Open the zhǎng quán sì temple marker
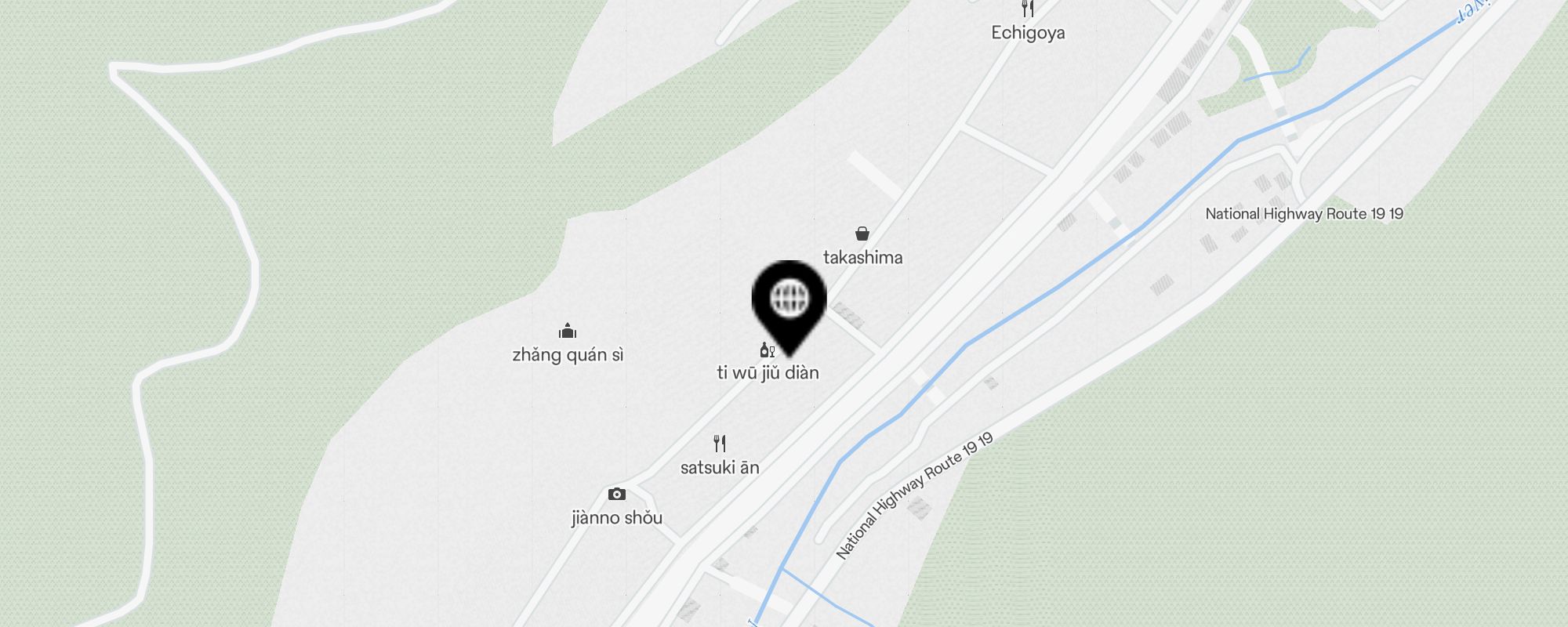Screen dimensions: 1568x627 point(568,332)
